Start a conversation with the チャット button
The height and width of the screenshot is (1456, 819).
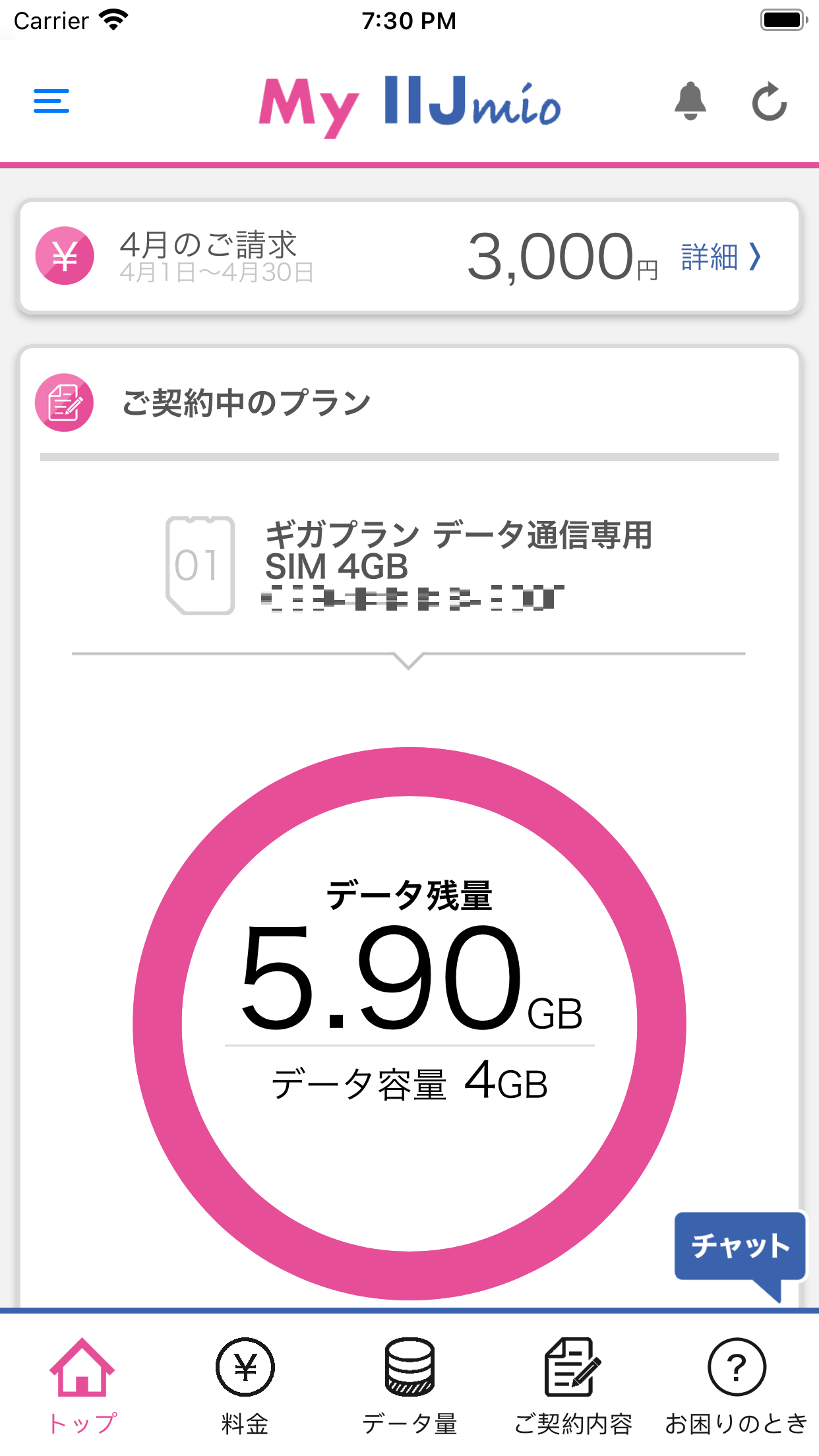tap(739, 1242)
